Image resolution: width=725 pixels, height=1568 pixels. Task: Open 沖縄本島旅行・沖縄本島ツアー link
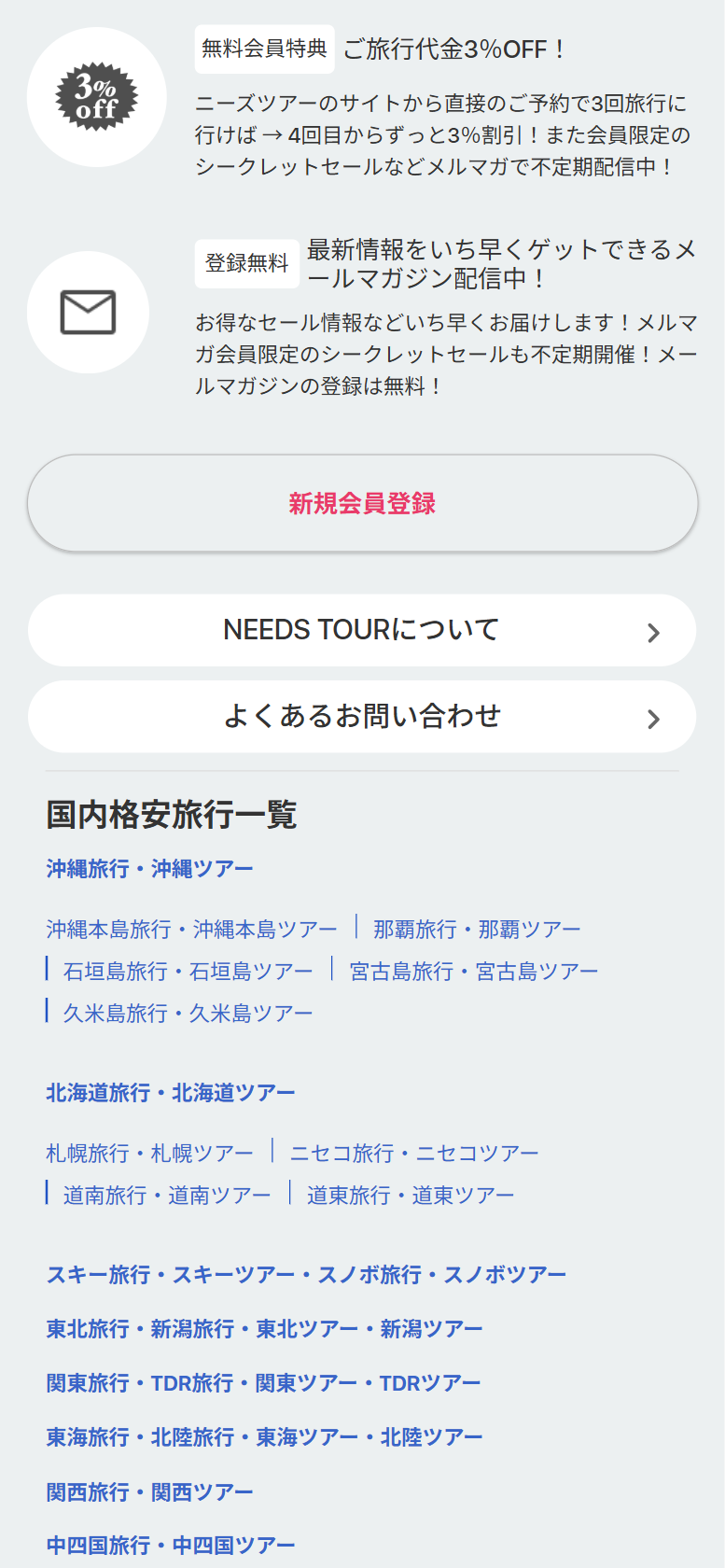pyautogui.click(x=191, y=930)
